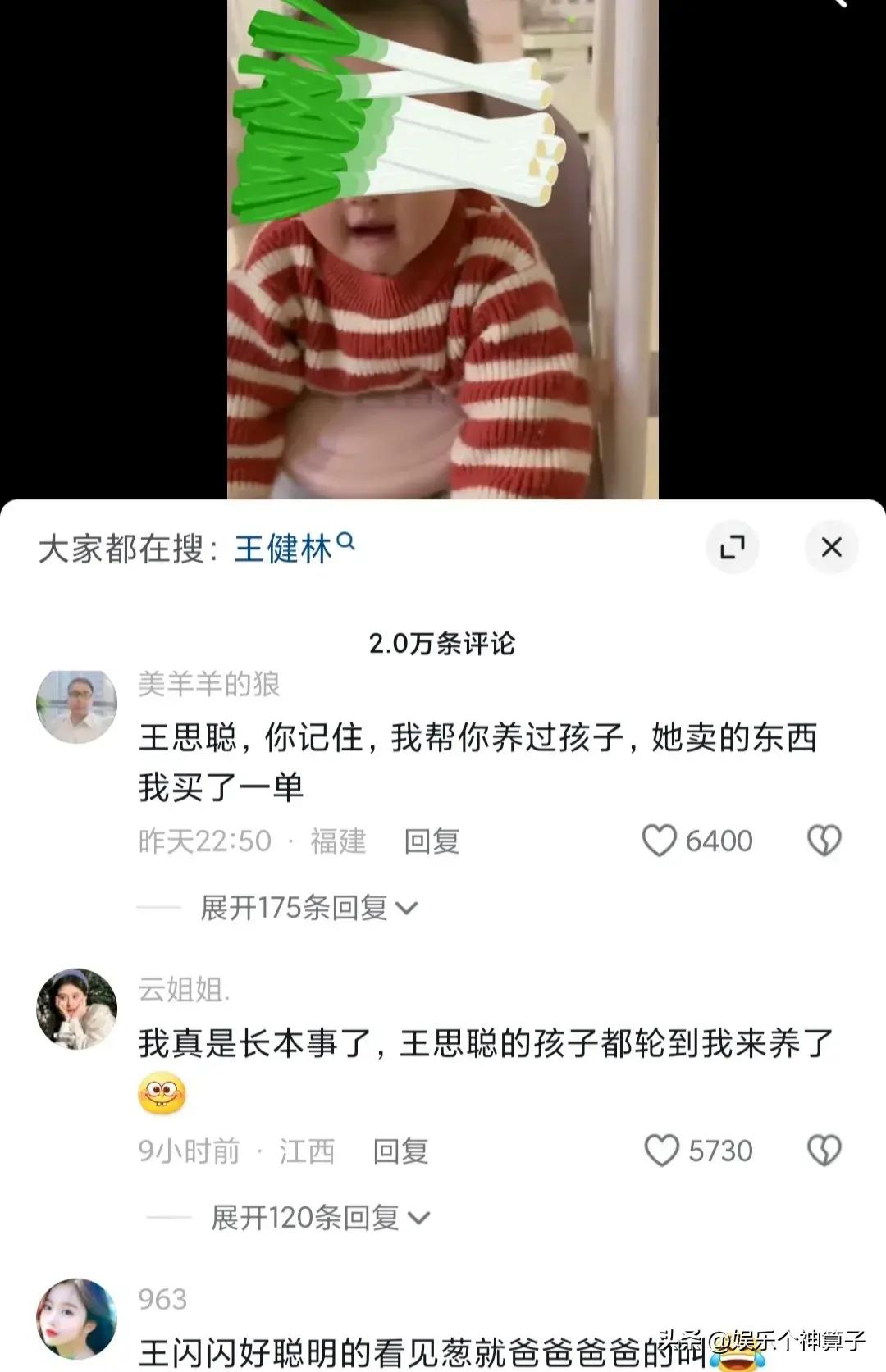Reply to 云姐姐's comment
This screenshot has width=886, height=1372.
(x=400, y=1151)
